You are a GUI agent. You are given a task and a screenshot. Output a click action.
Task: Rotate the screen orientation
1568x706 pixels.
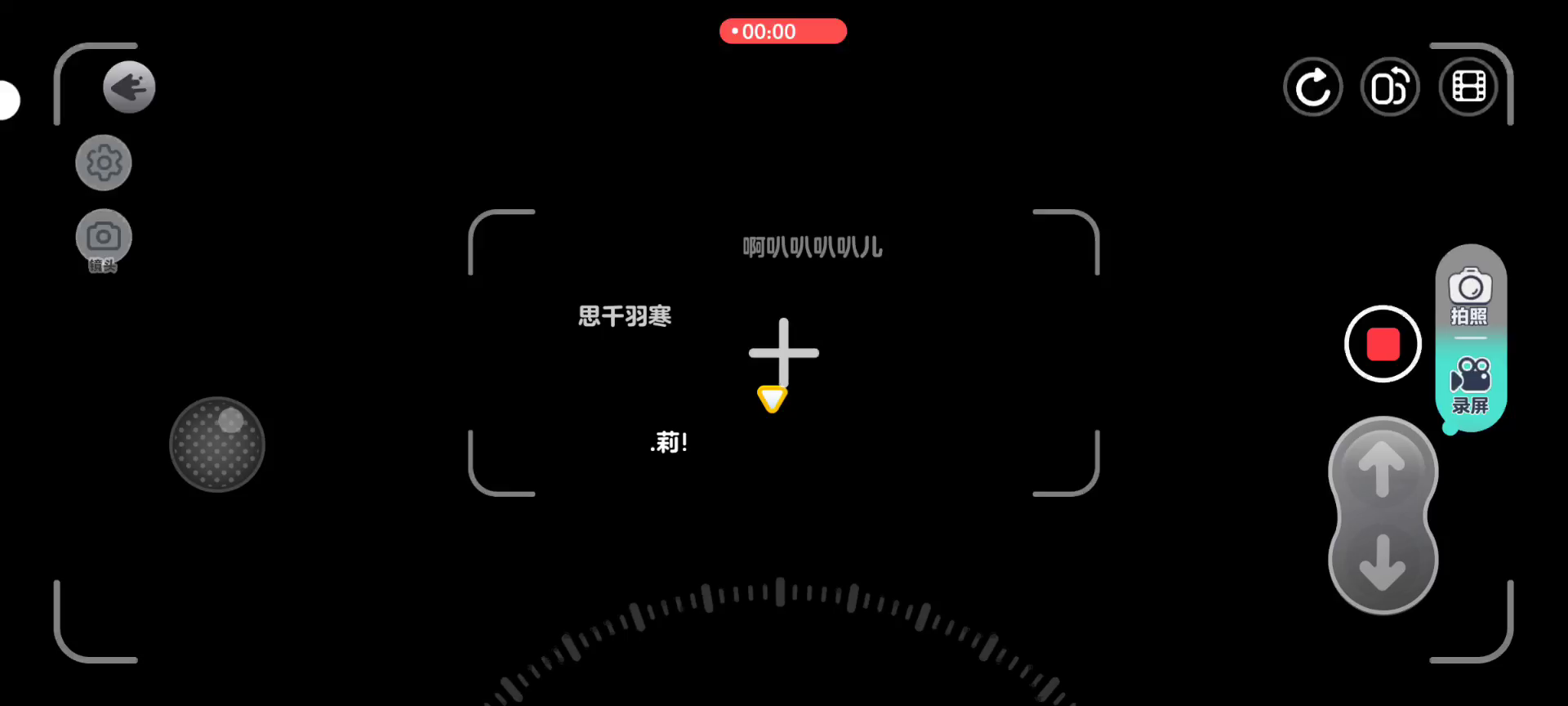pyautogui.click(x=1390, y=87)
